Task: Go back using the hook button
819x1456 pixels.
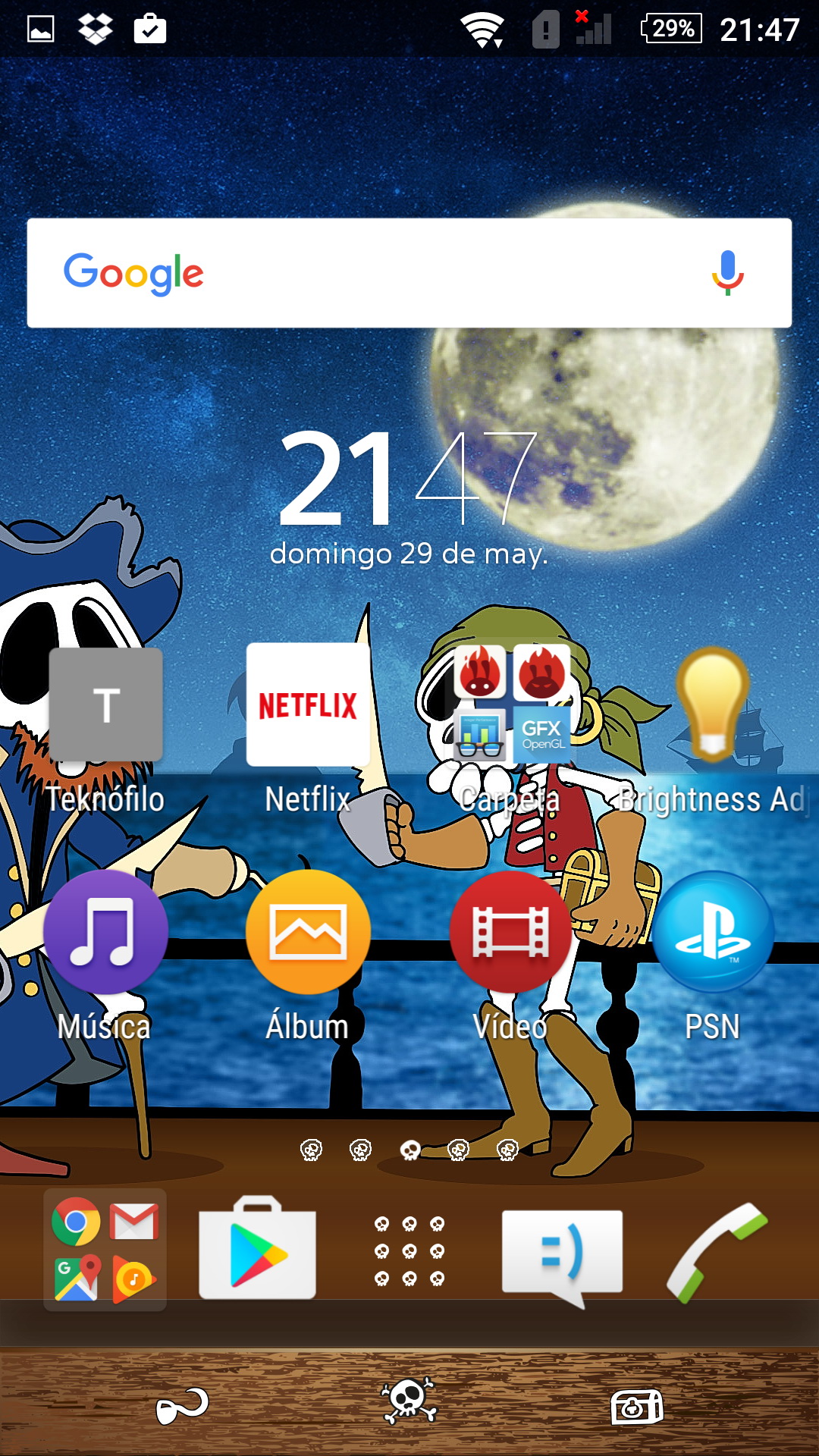Action: point(182,1407)
